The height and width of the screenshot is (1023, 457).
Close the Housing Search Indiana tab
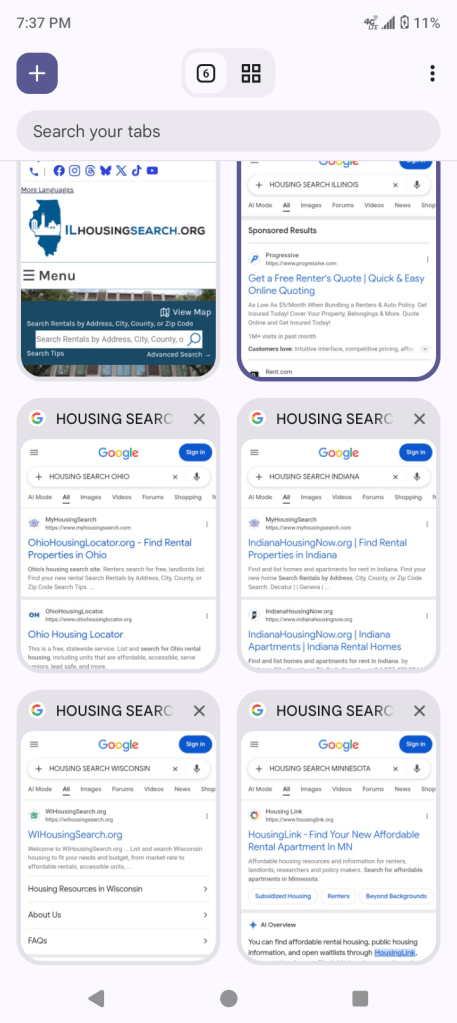[419, 419]
